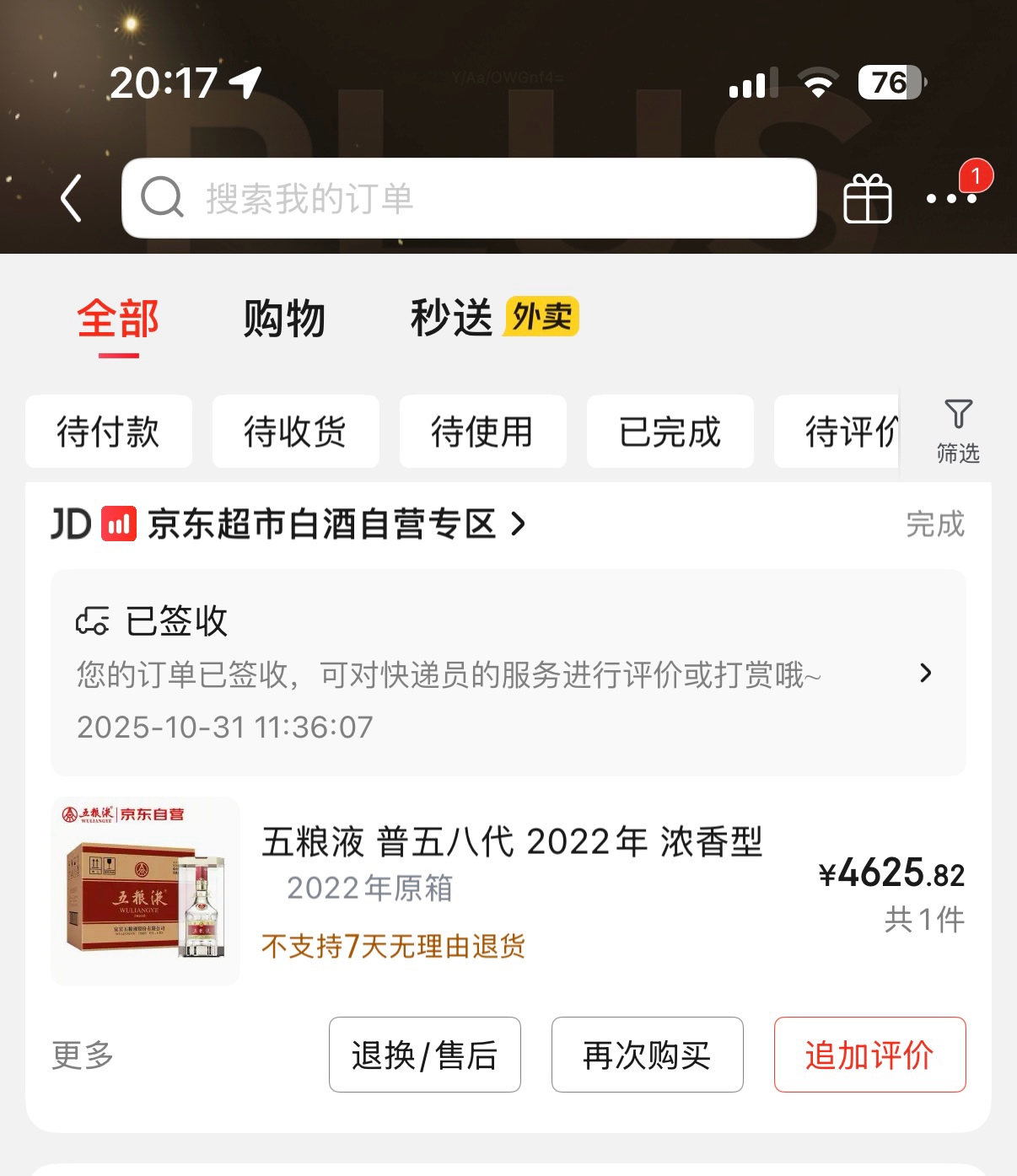View the 已签收 delivery status details

(x=508, y=673)
